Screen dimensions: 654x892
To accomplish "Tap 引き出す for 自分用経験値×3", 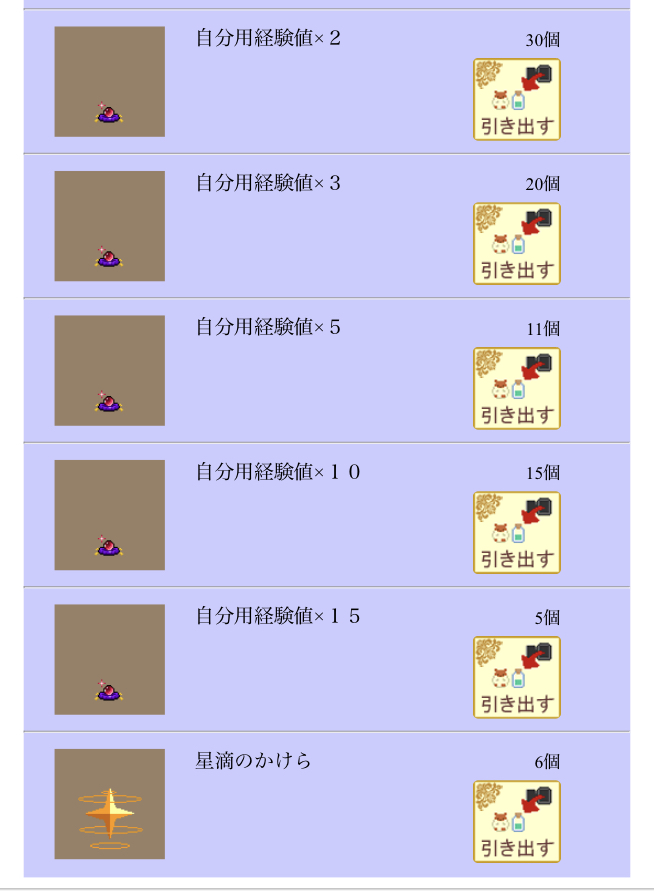I will [516, 244].
